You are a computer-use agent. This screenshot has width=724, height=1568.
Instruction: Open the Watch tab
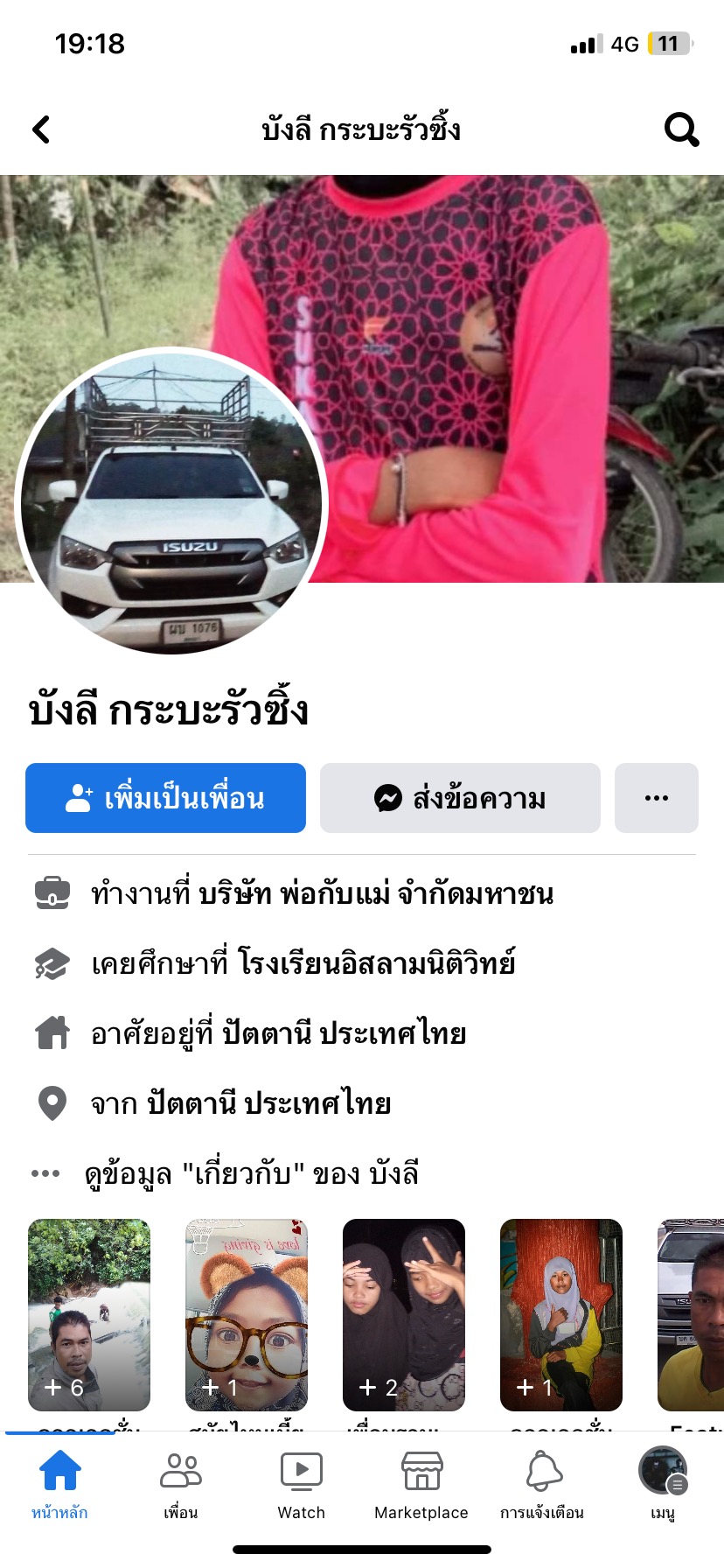(x=301, y=1484)
